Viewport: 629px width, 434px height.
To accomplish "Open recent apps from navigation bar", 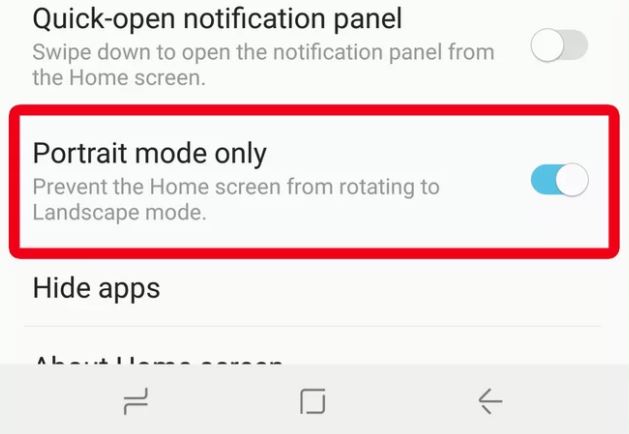I will 136,402.
